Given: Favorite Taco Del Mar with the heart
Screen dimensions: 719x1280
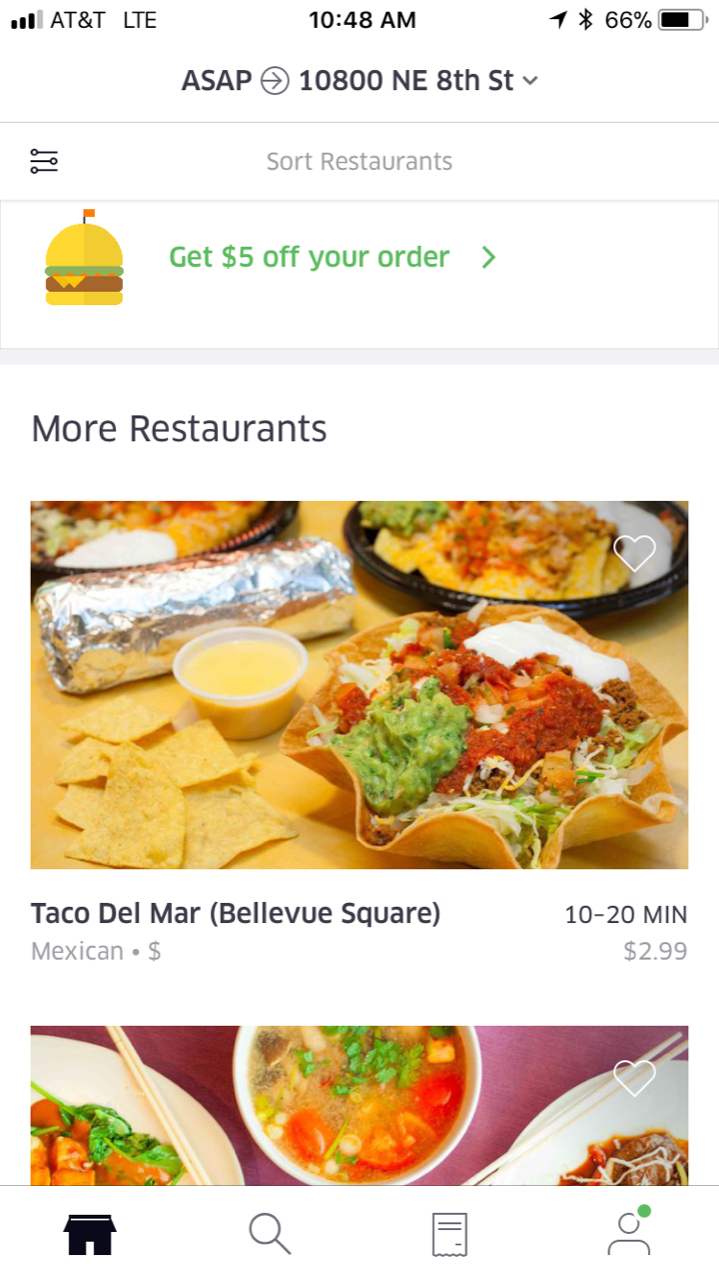Looking at the screenshot, I should tap(634, 553).
